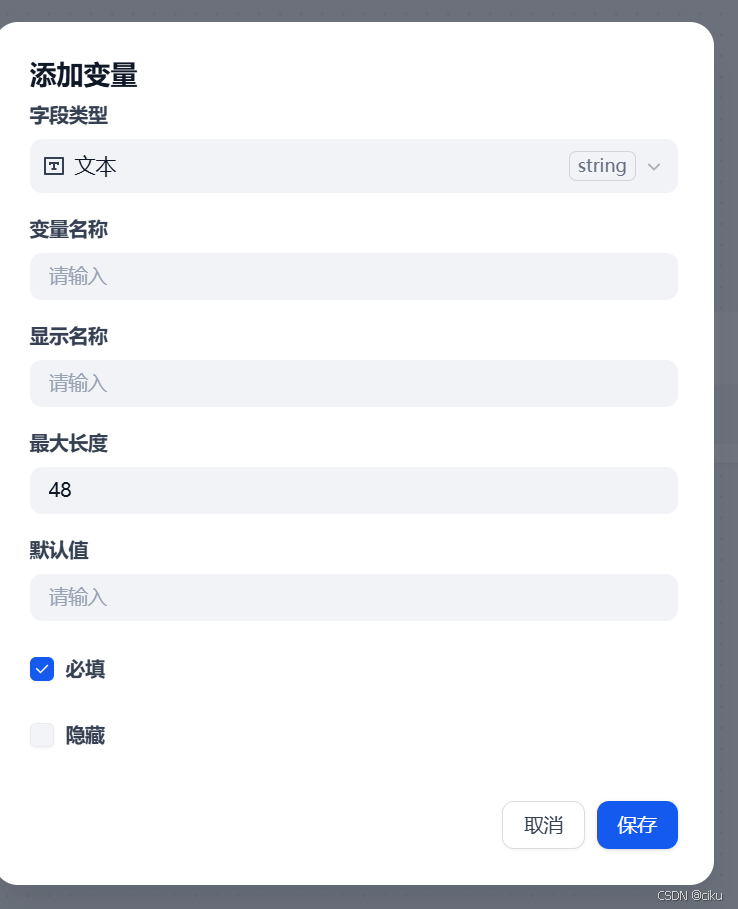
Task: Click the 变量名称 input field
Action: click(354, 276)
